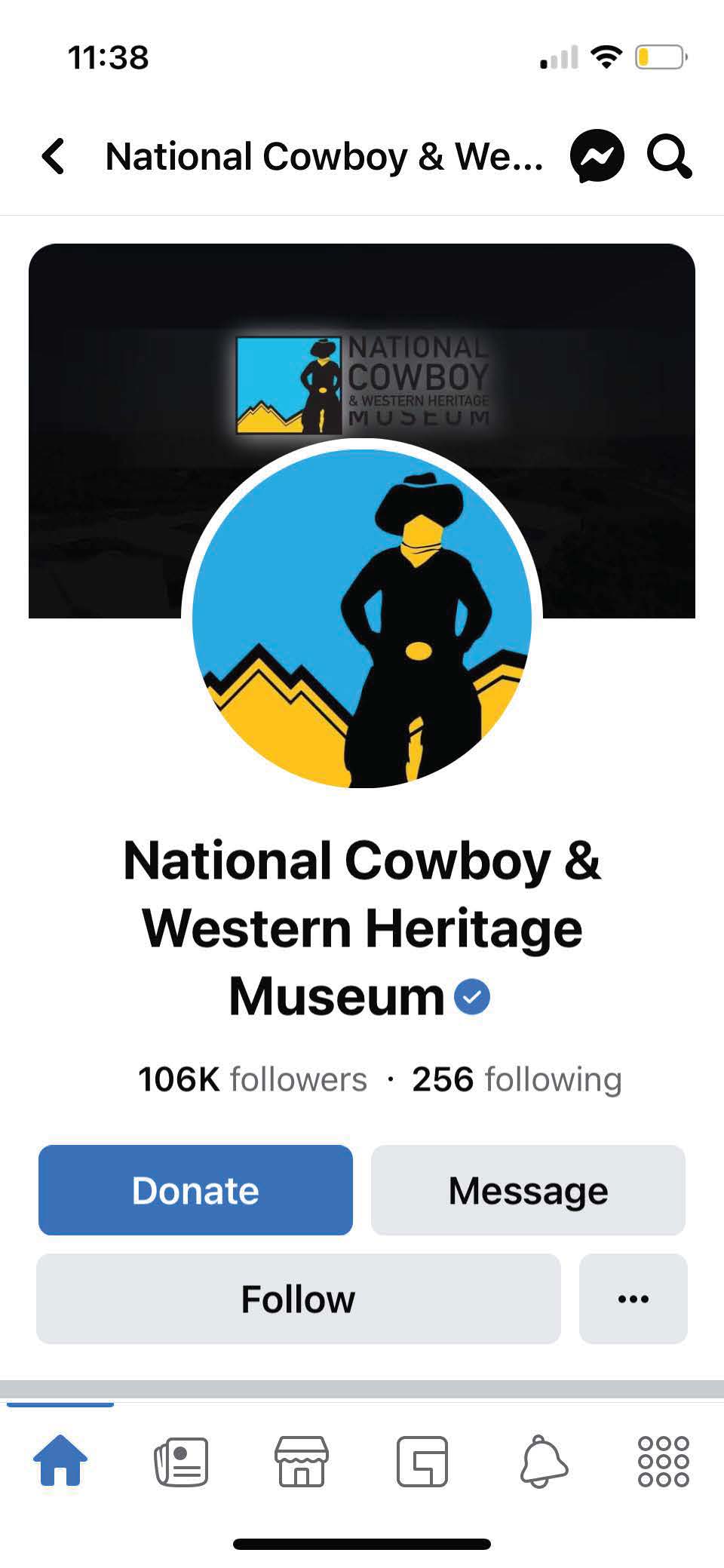The width and height of the screenshot is (724, 1568).
Task: Open the square pages tab icon
Action: click(x=422, y=1461)
